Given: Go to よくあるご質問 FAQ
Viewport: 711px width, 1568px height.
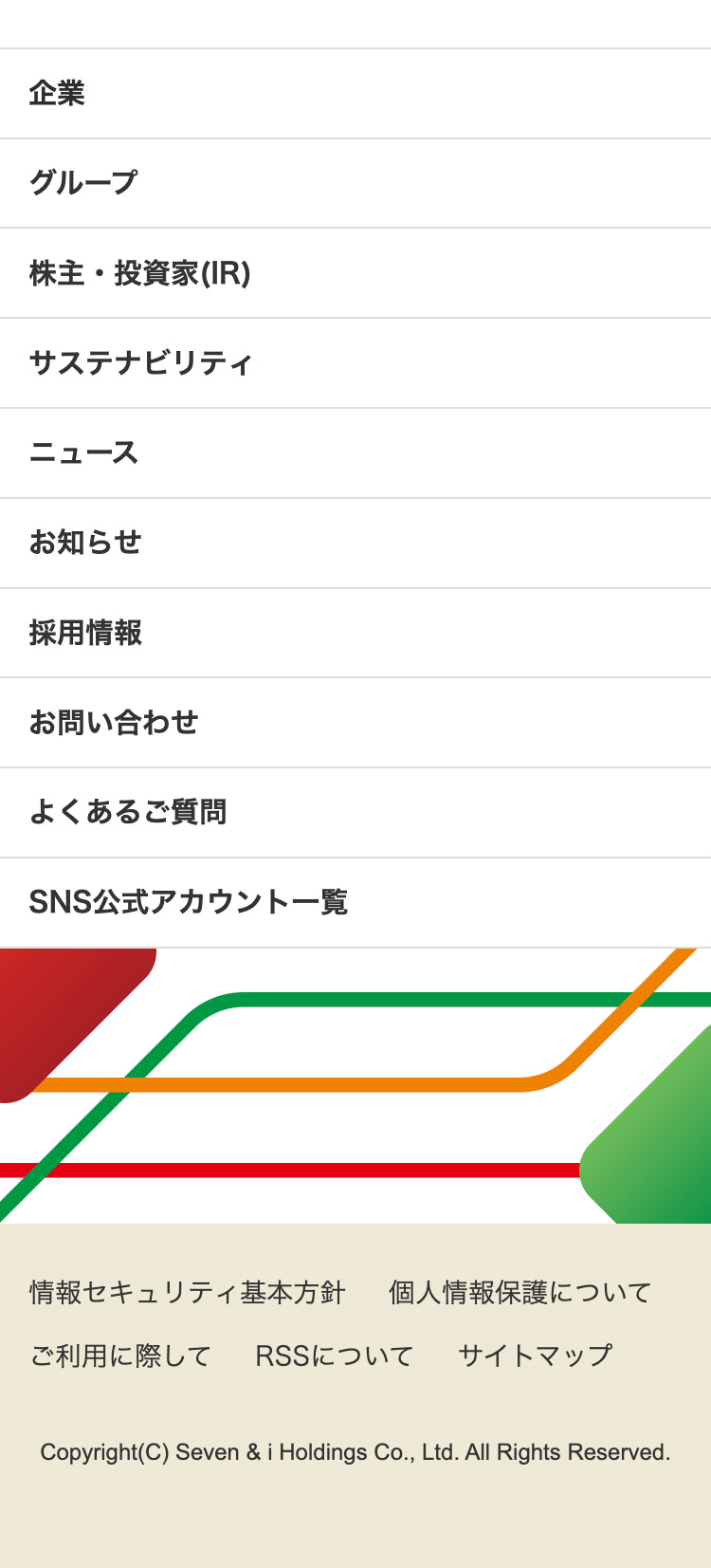Looking at the screenshot, I should point(128,812).
